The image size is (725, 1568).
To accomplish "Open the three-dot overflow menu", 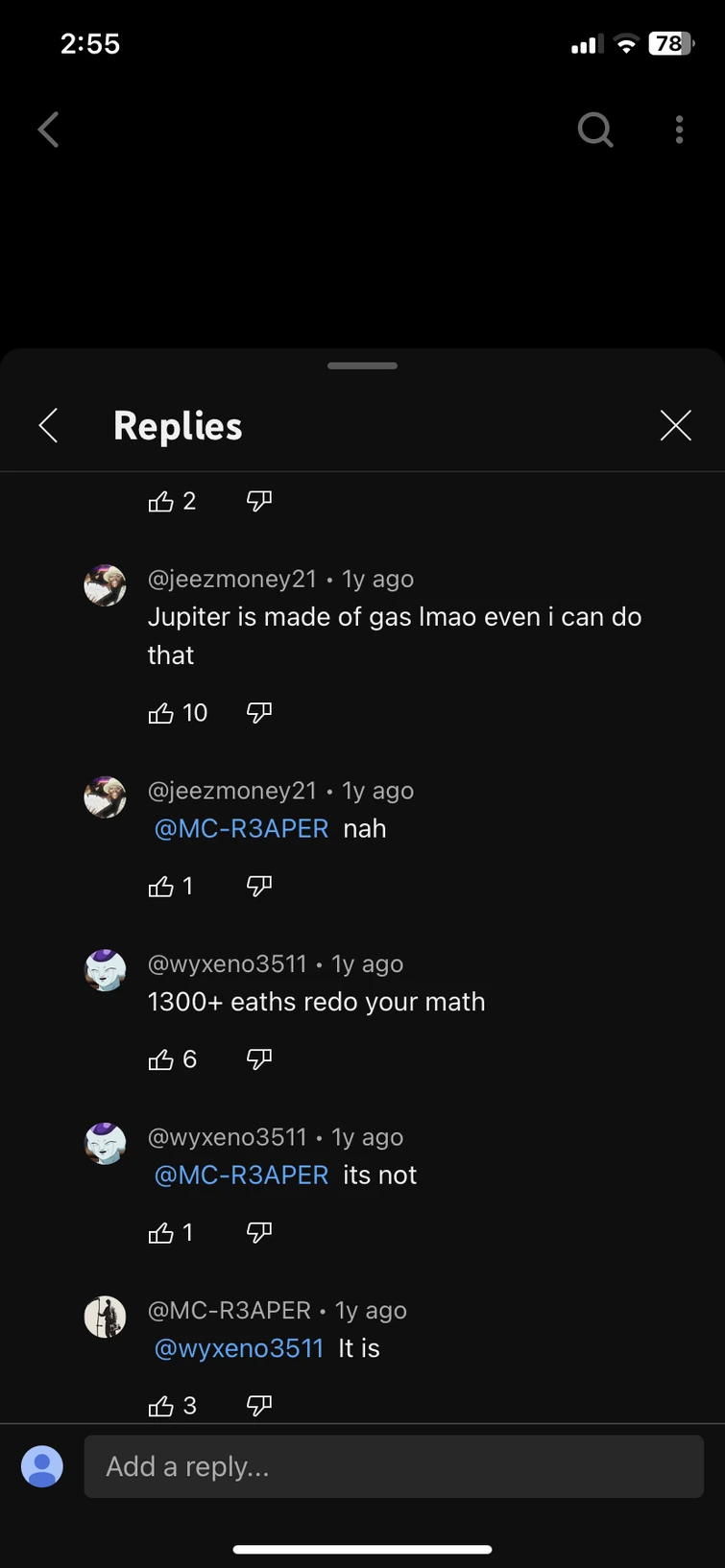I will pos(679,130).
